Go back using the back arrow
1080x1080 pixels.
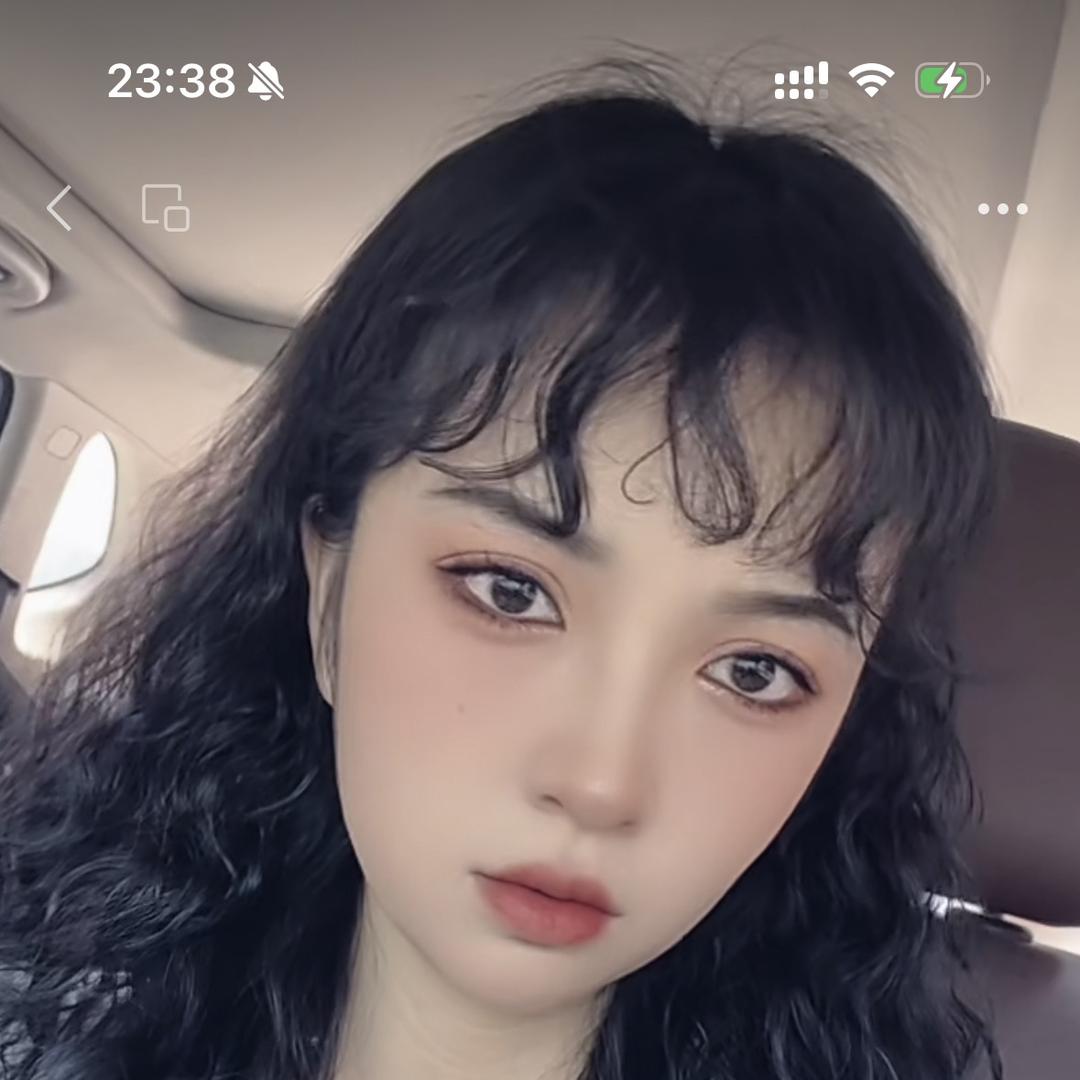pyautogui.click(x=60, y=208)
